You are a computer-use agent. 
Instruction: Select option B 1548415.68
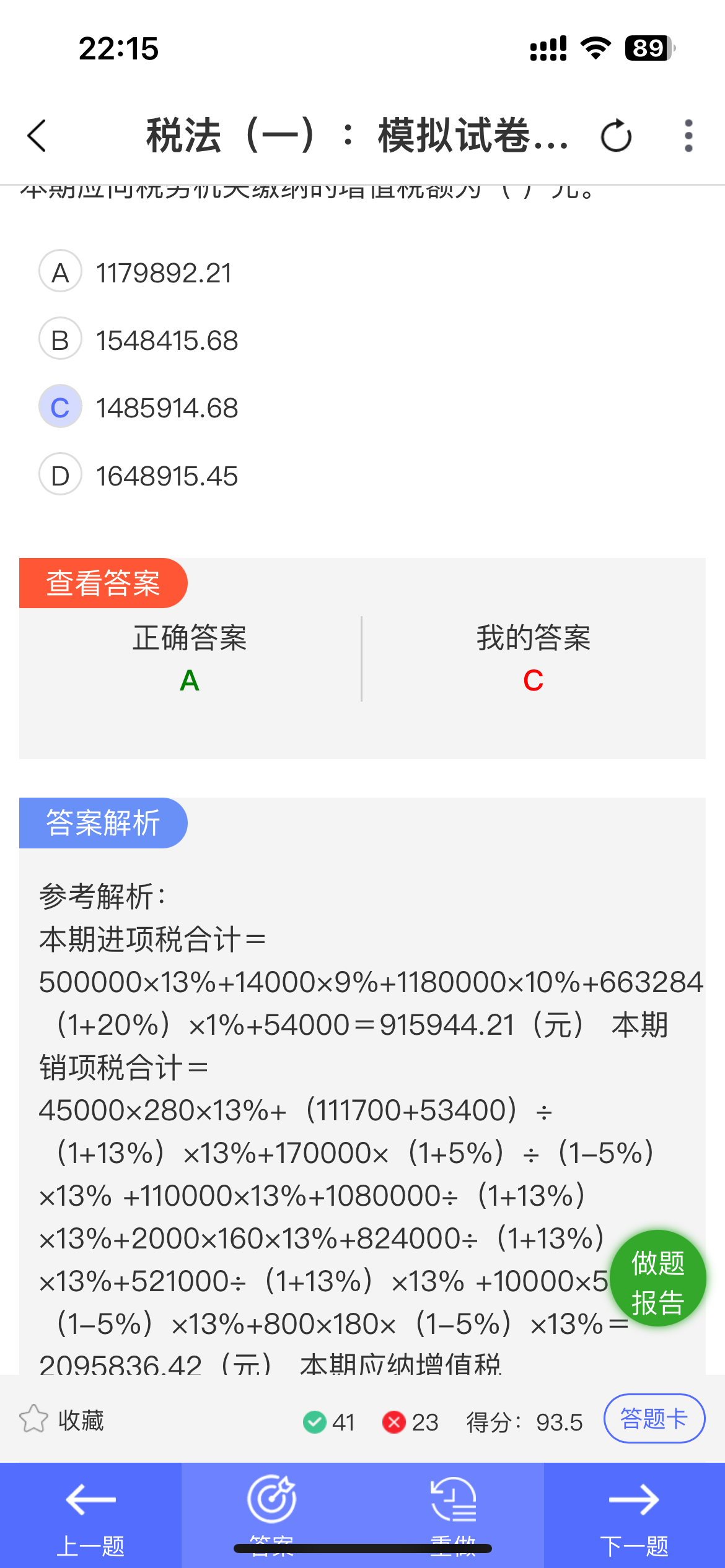pos(138,340)
